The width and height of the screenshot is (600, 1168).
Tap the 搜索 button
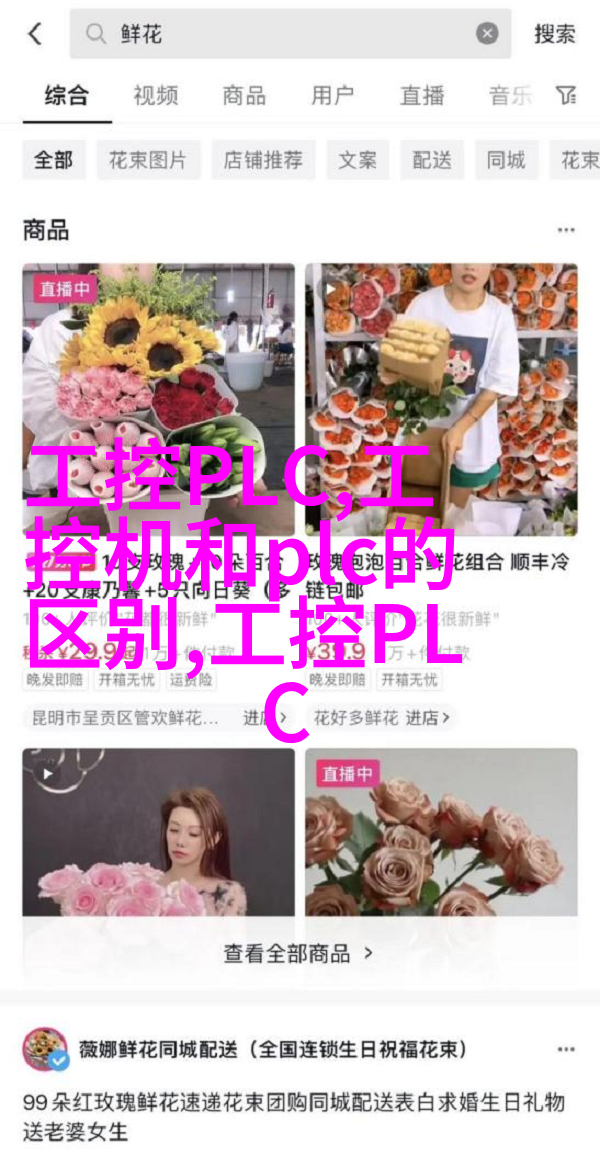[x=554, y=34]
